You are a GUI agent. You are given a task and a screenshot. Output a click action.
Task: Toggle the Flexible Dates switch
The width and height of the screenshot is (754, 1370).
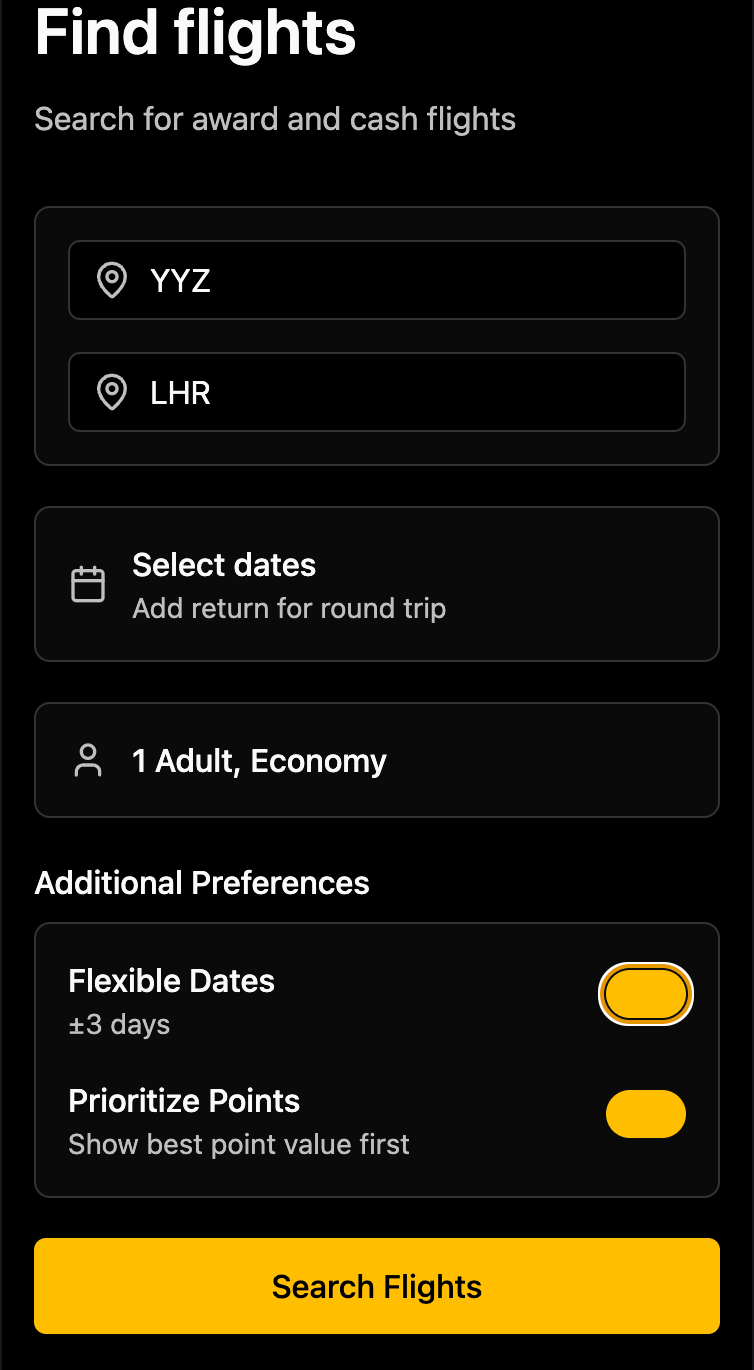[646, 994]
